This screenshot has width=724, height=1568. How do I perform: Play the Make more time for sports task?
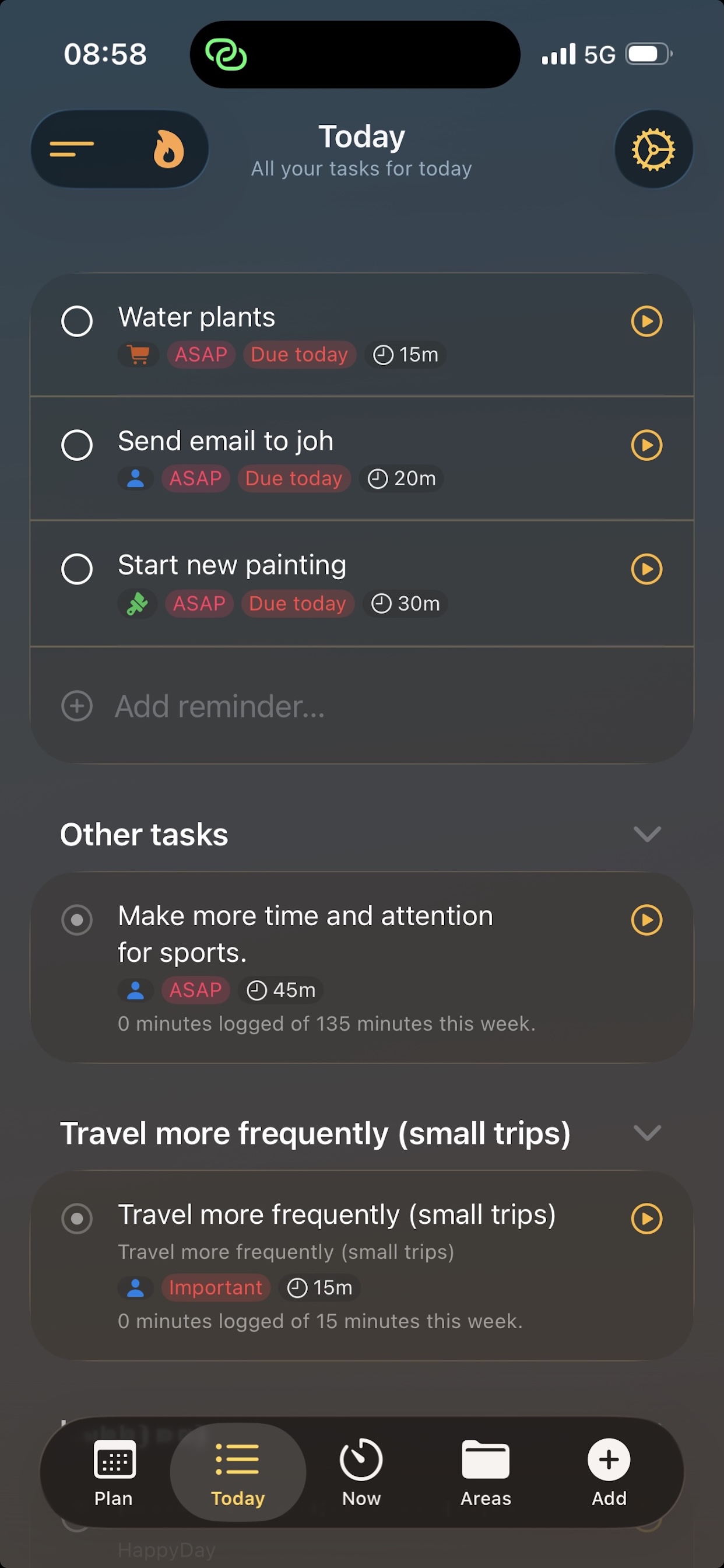coord(646,921)
